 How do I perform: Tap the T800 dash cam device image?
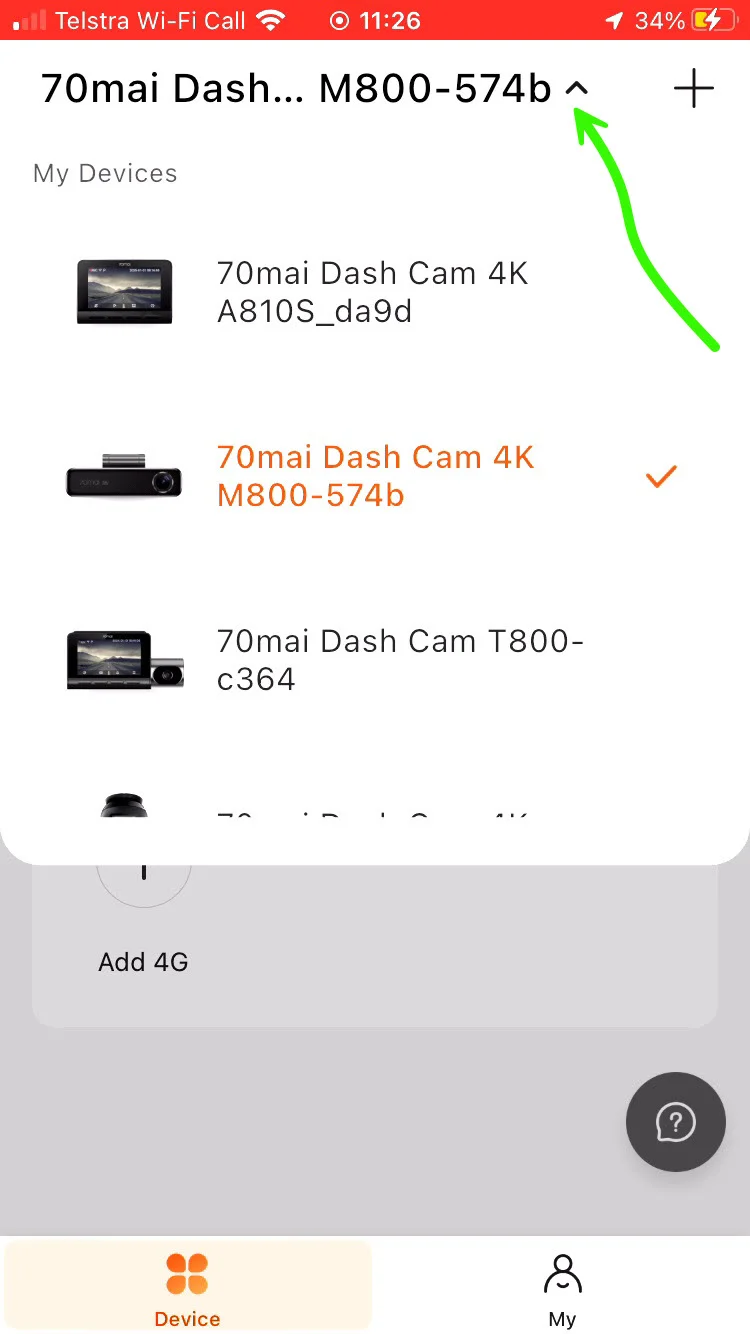(124, 660)
